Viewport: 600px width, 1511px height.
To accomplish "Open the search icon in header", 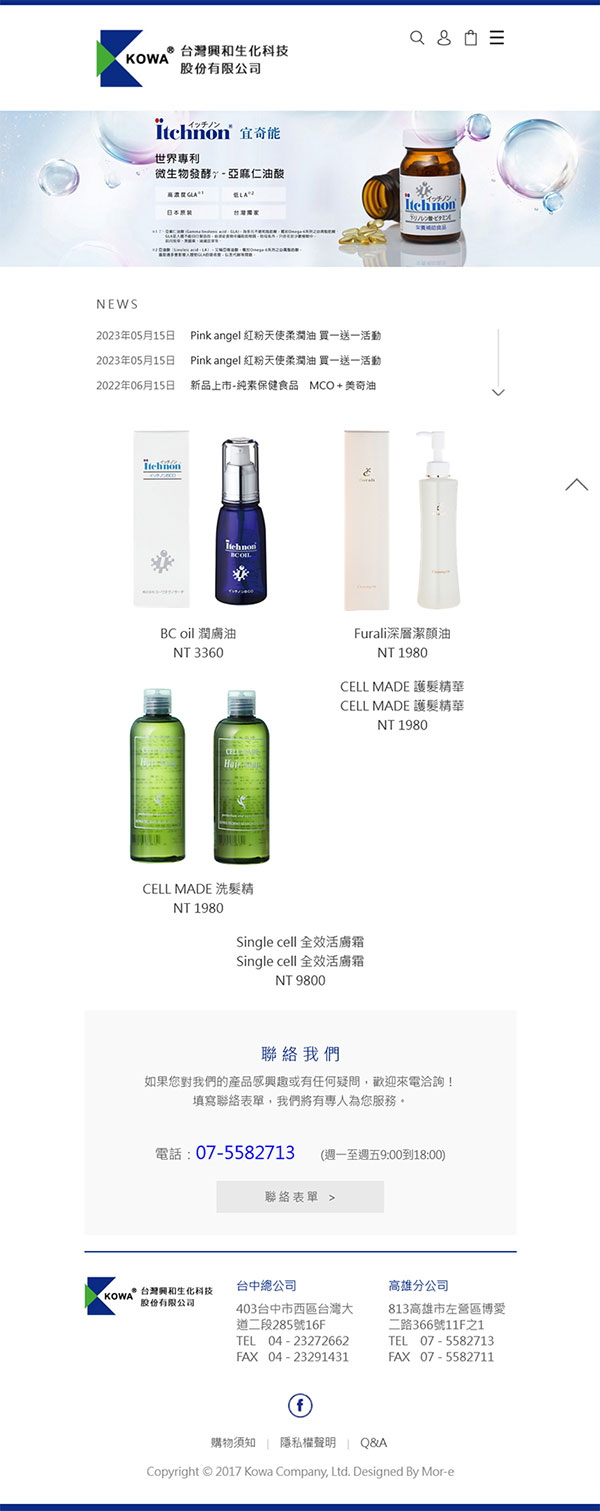I will click(417, 38).
